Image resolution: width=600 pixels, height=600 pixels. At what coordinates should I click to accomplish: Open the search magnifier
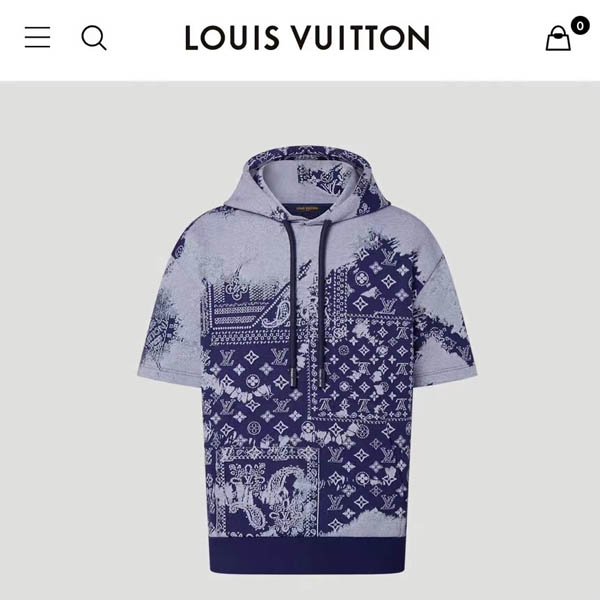click(94, 38)
